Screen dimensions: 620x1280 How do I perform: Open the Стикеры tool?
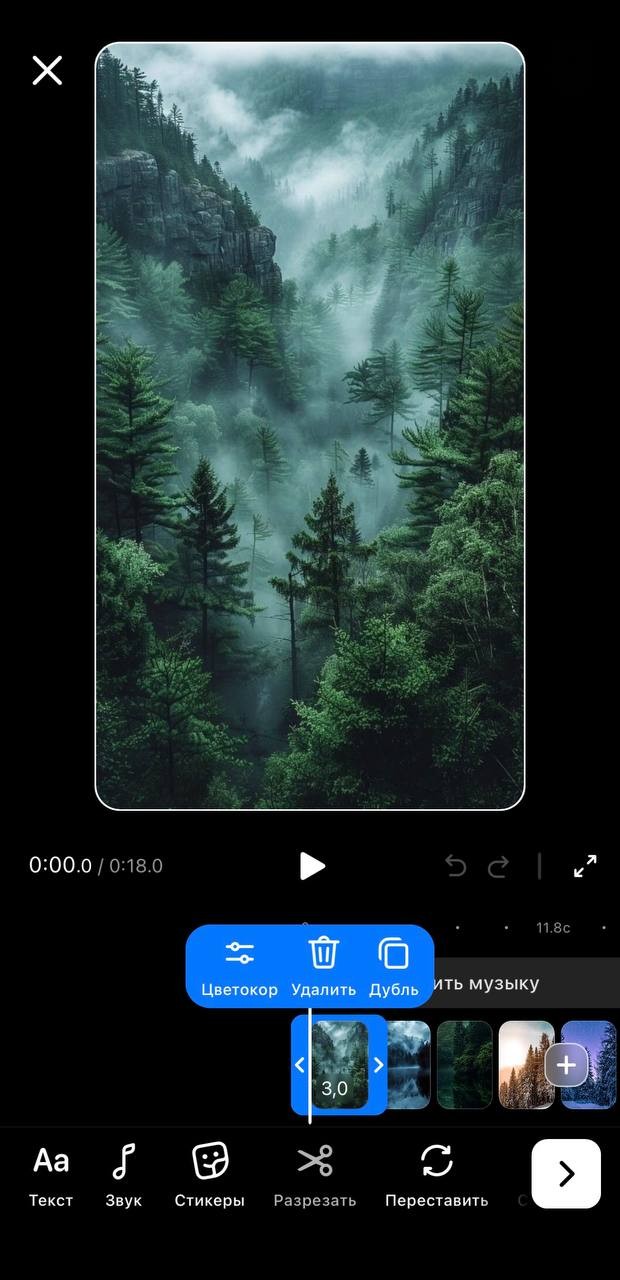(x=209, y=1174)
